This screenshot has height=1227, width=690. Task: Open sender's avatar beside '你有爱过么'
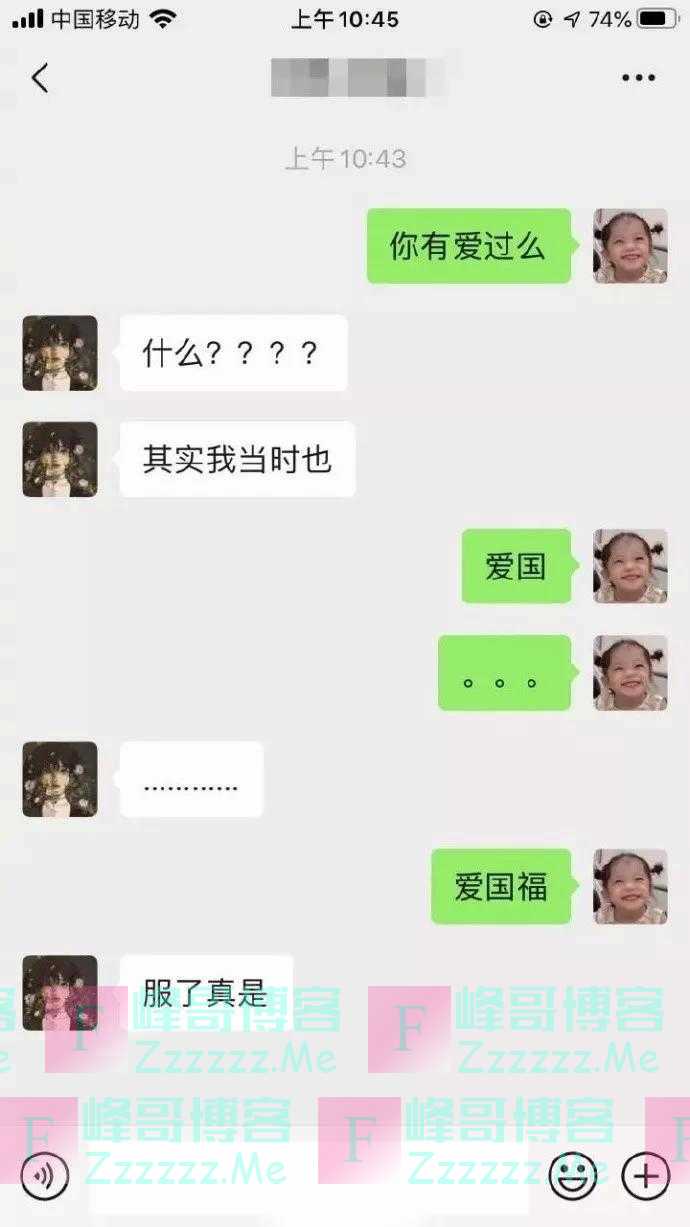630,246
